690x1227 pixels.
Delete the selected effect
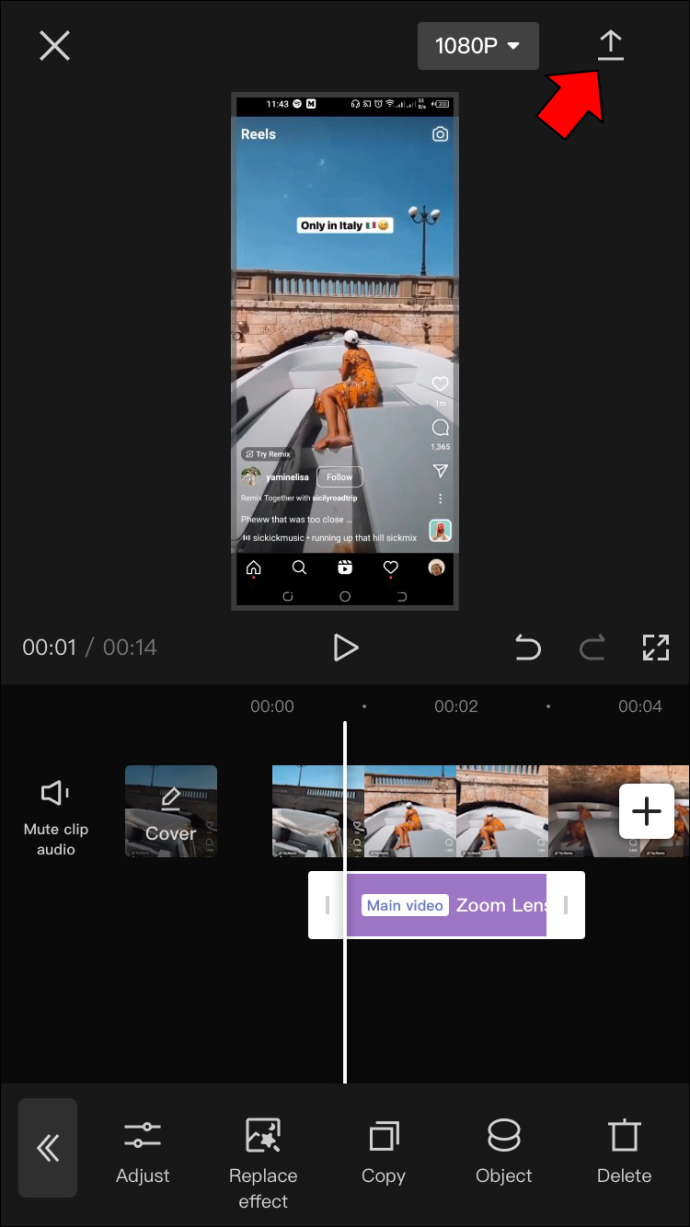coord(624,1151)
